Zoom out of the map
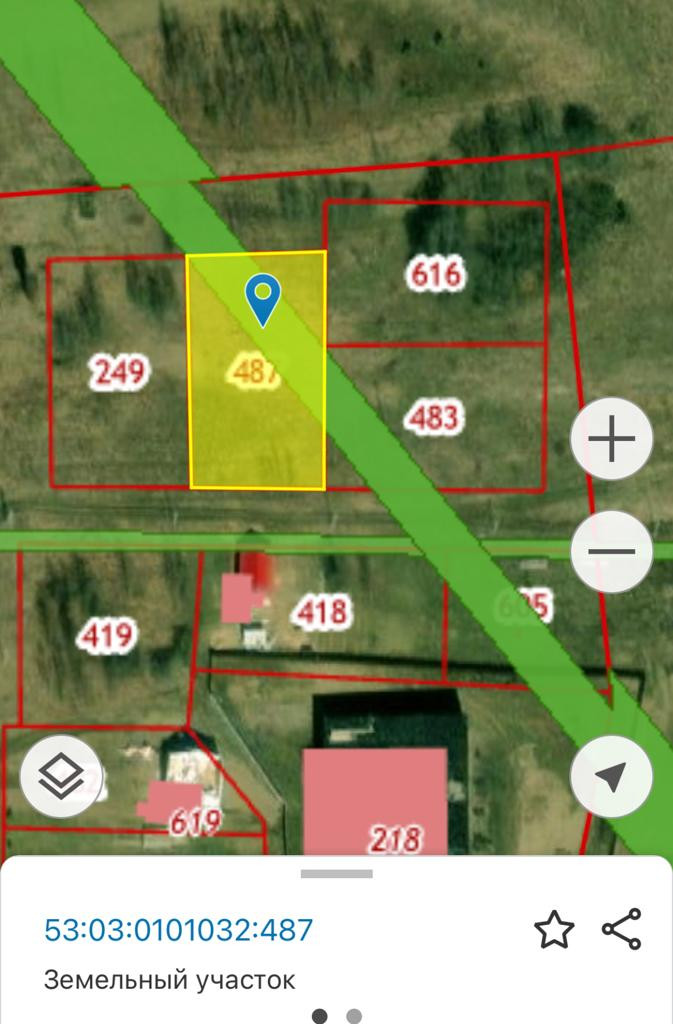This screenshot has width=673, height=1024. click(x=612, y=551)
